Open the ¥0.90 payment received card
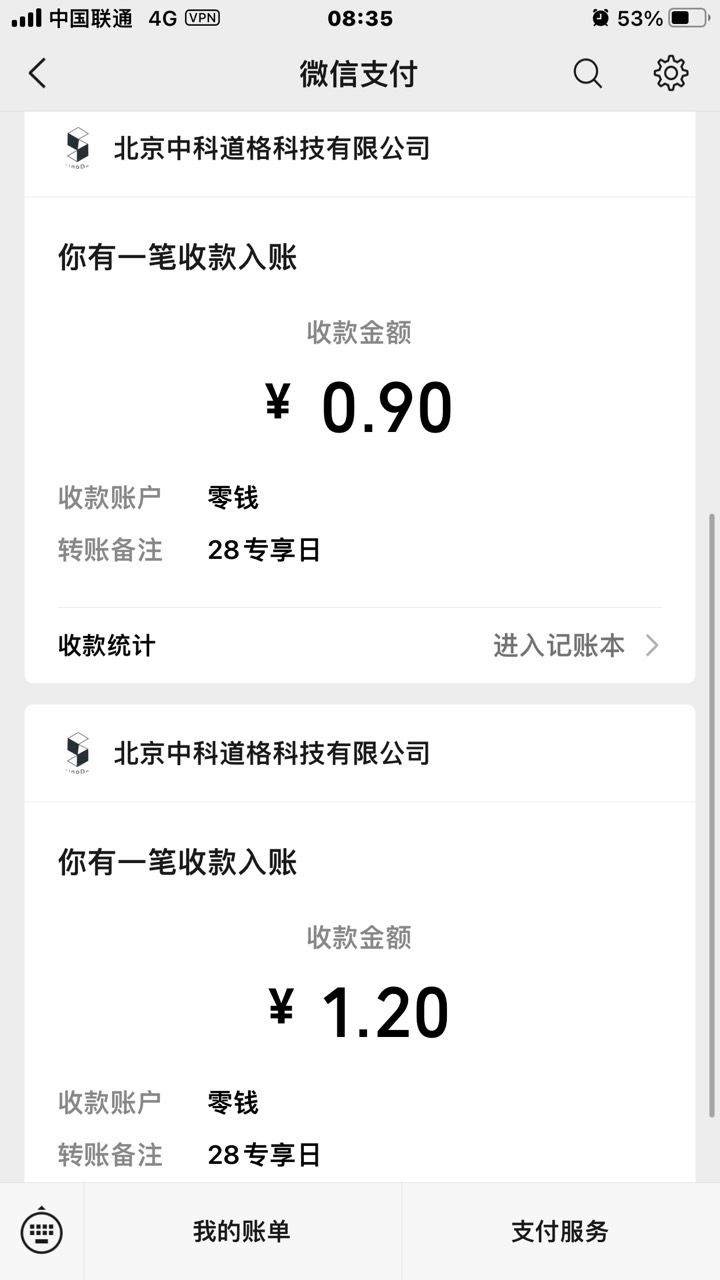This screenshot has width=720, height=1280. [x=359, y=397]
